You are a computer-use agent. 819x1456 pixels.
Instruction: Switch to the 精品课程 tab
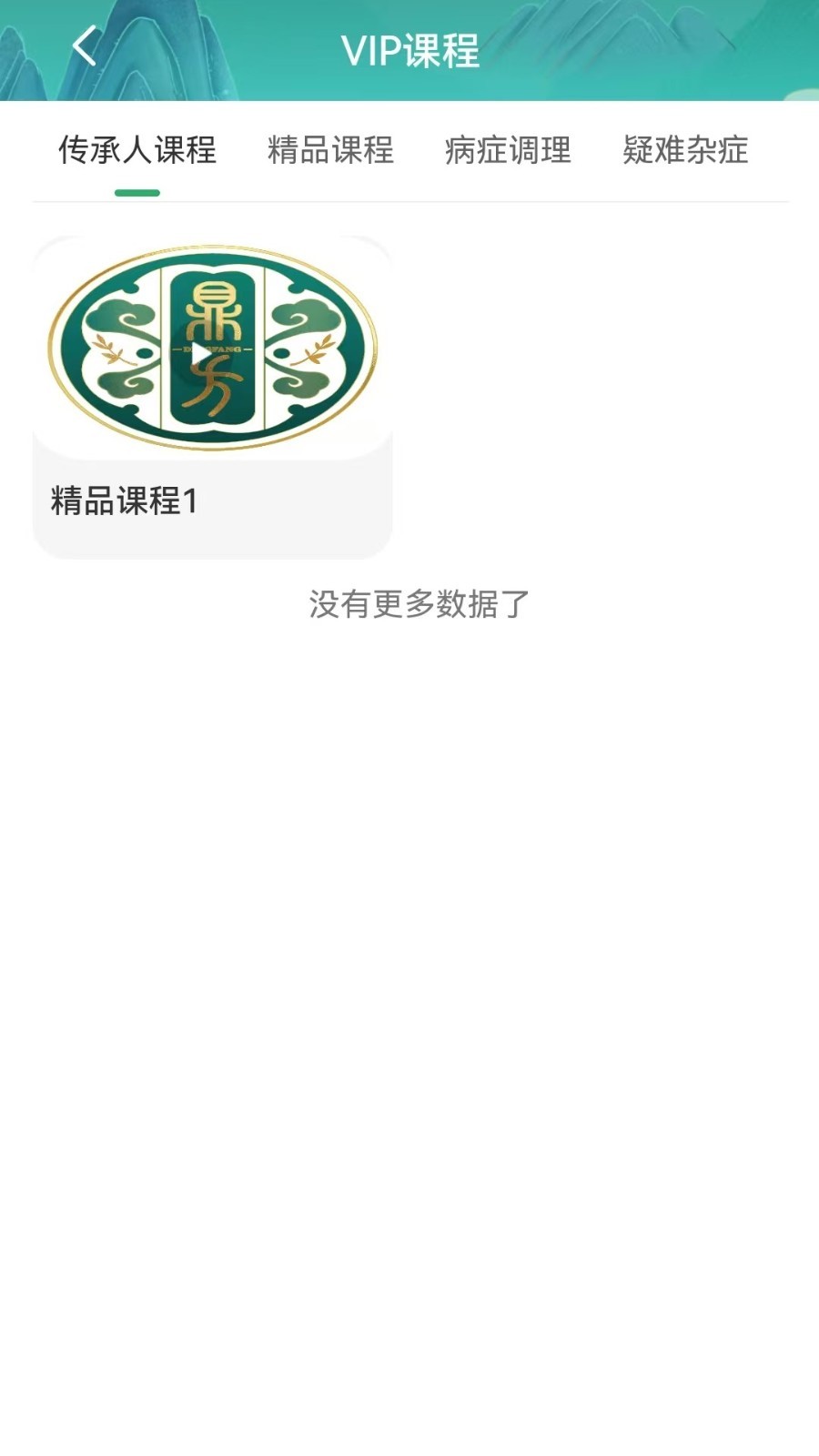coord(330,150)
